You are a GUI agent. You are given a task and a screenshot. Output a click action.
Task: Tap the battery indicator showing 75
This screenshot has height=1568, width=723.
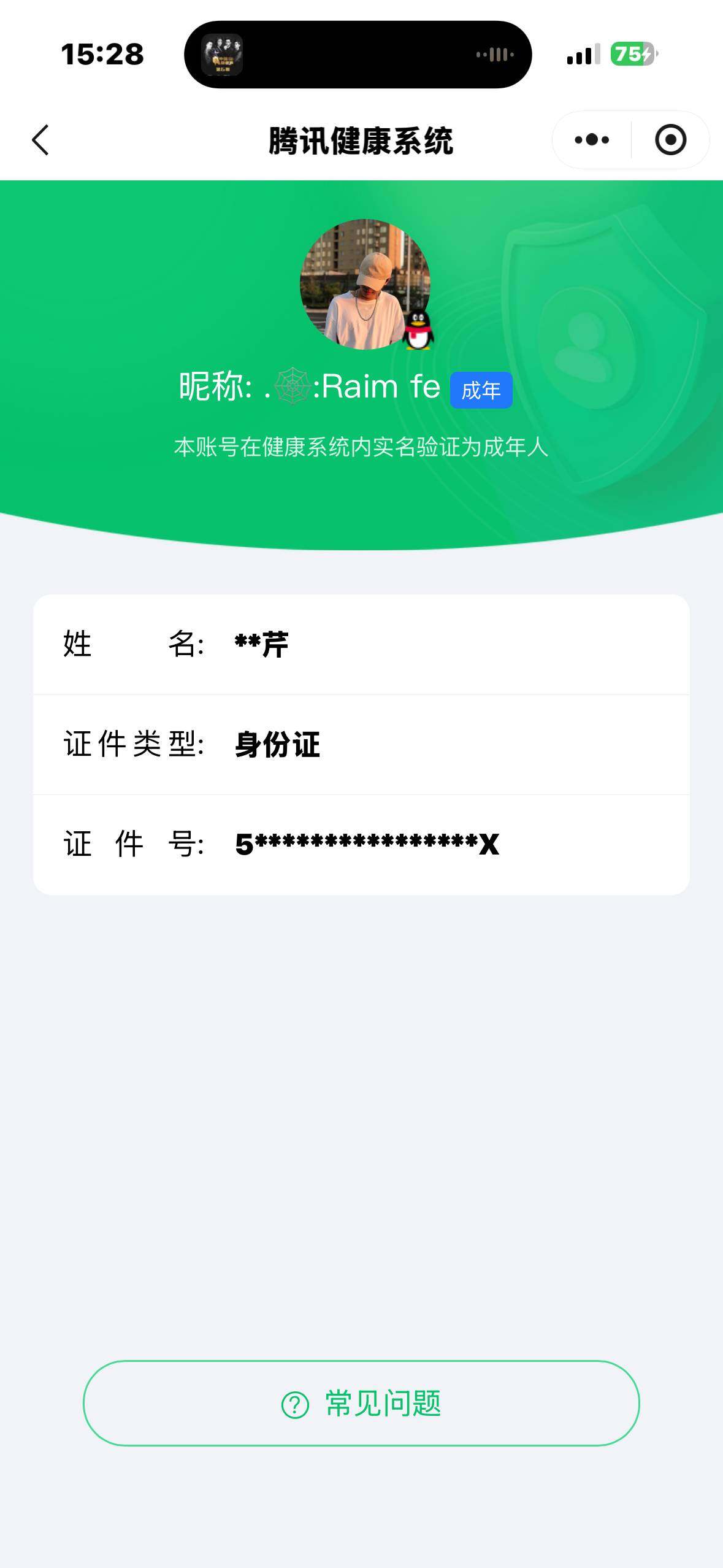(632, 55)
